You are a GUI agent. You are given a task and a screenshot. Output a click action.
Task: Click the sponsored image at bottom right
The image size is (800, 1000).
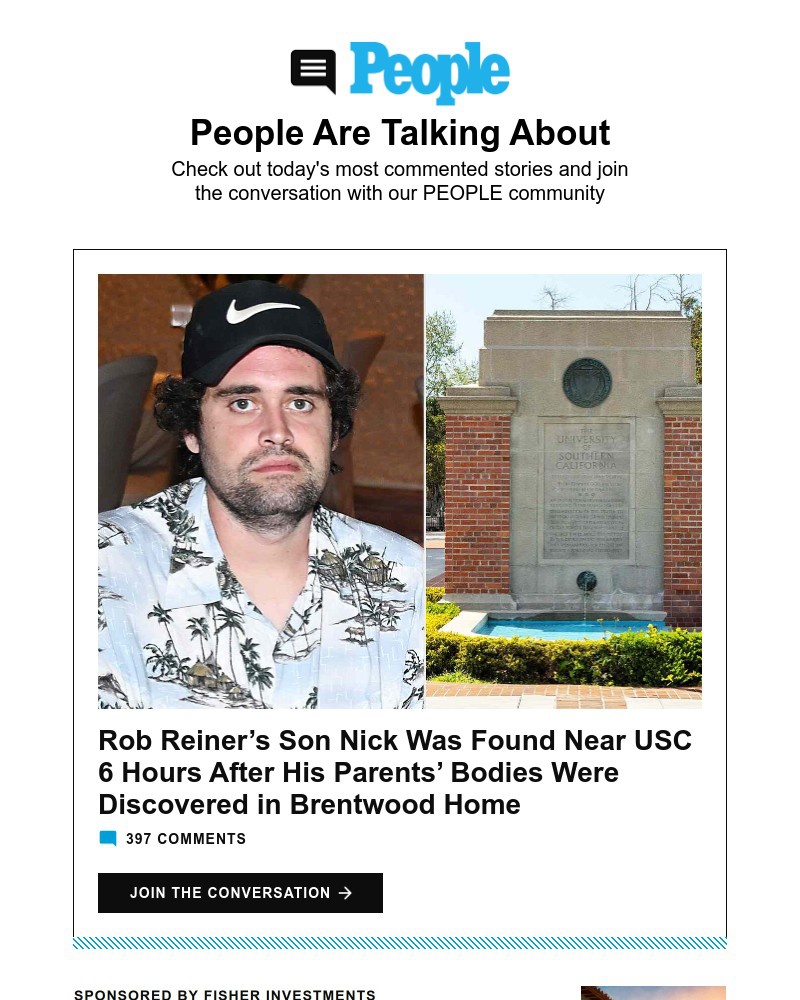pyautogui.click(x=653, y=993)
